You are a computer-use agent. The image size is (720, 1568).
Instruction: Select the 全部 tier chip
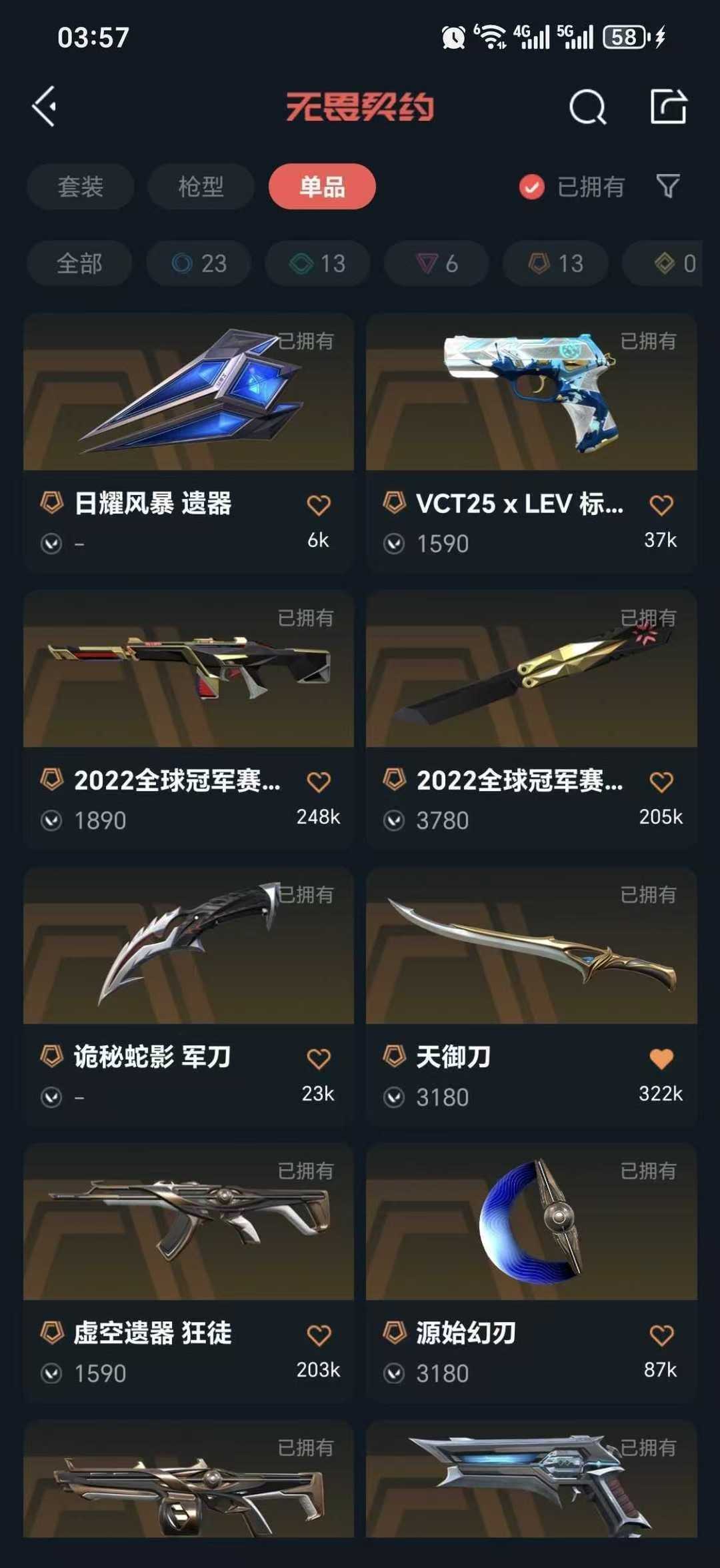[x=79, y=263]
